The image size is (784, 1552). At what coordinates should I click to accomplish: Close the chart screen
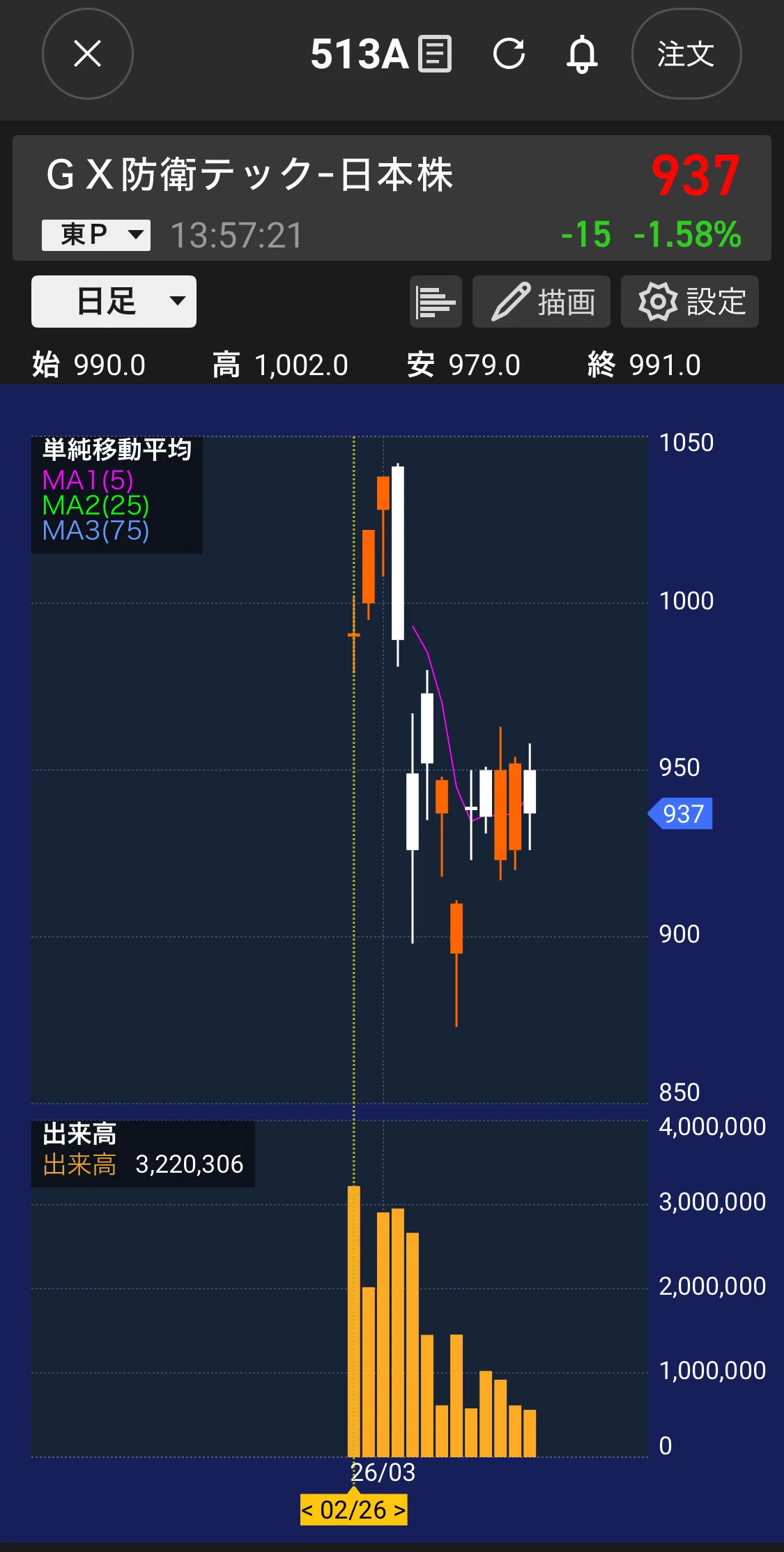point(87,54)
